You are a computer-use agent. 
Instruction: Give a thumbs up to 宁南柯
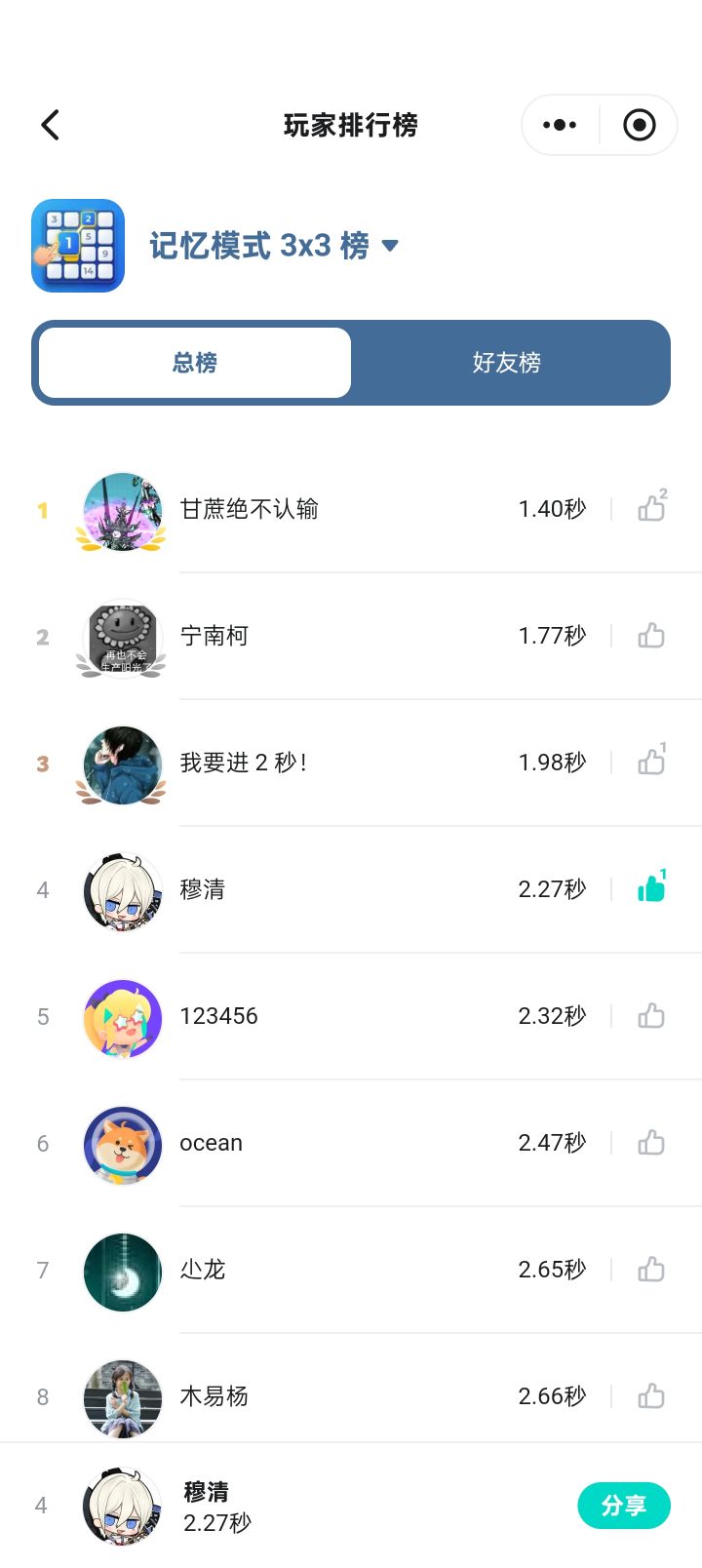click(x=651, y=636)
